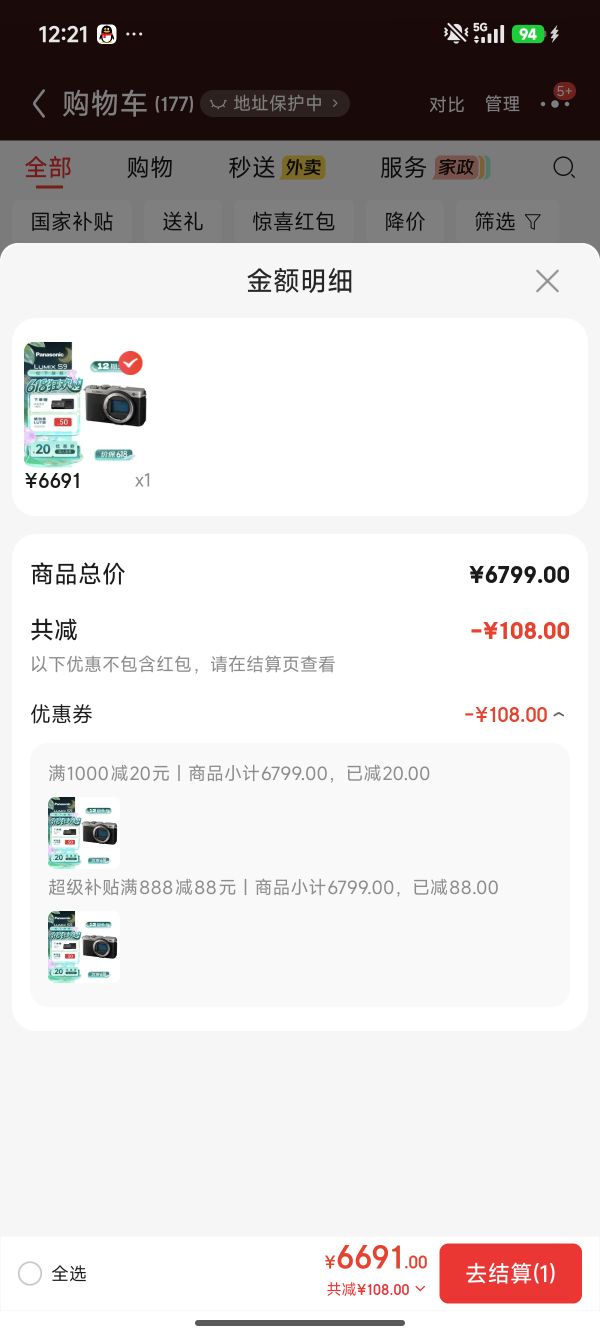This screenshot has width=600, height=1335.
Task: Open the camera under 满1000减20元 coupon
Action: point(84,832)
